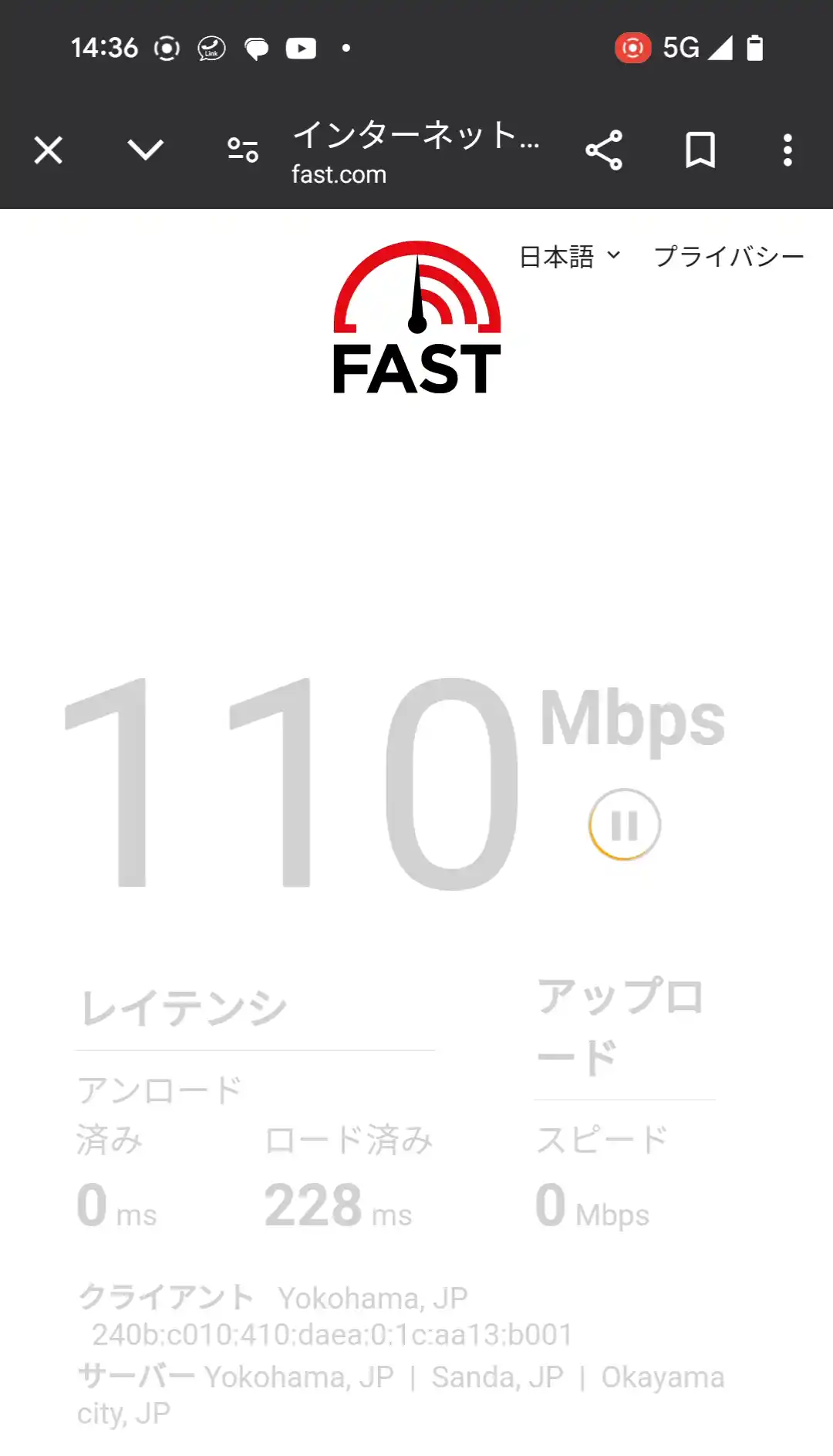This screenshot has height=1456, width=833.
Task: Open the tune settings icon in the toolbar
Action: tap(241, 151)
